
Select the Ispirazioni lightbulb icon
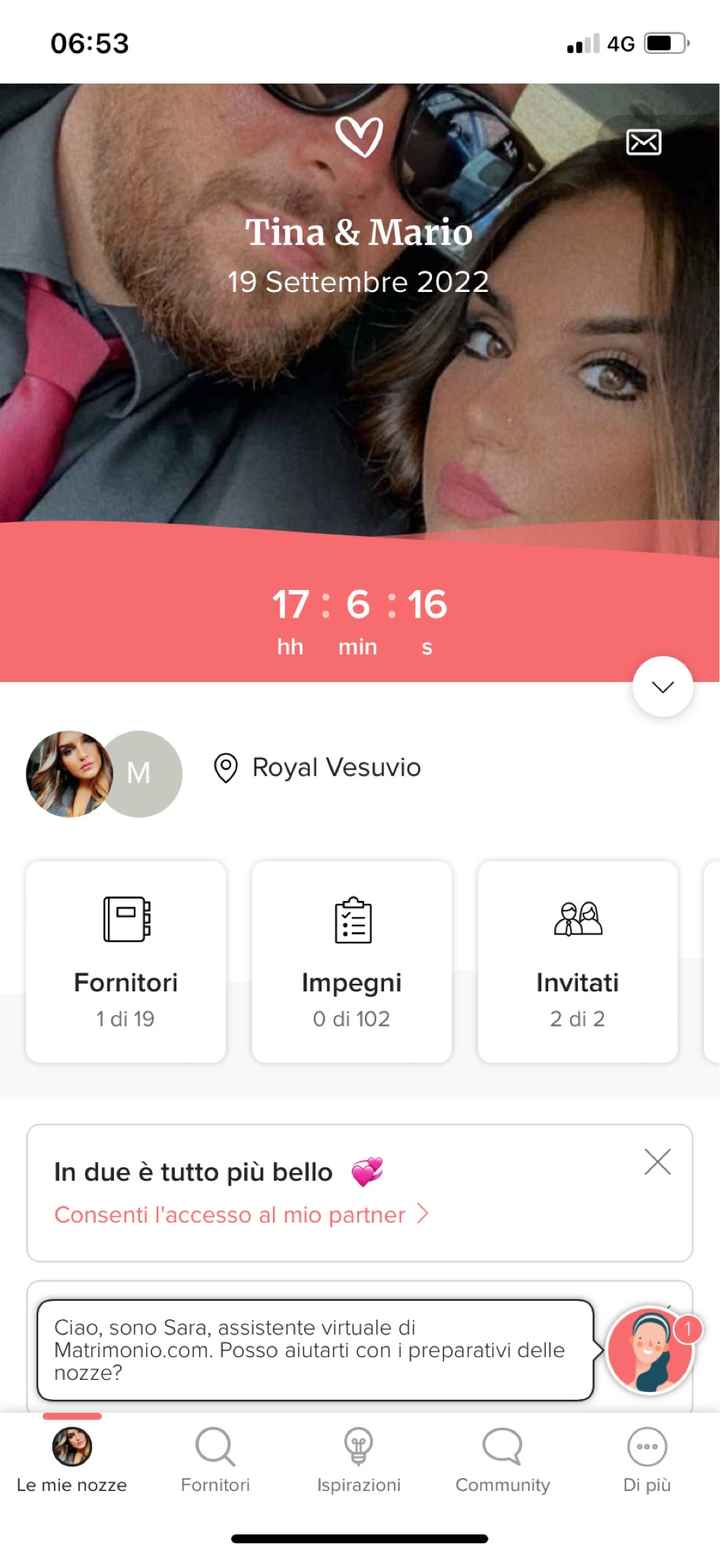[x=359, y=1445]
